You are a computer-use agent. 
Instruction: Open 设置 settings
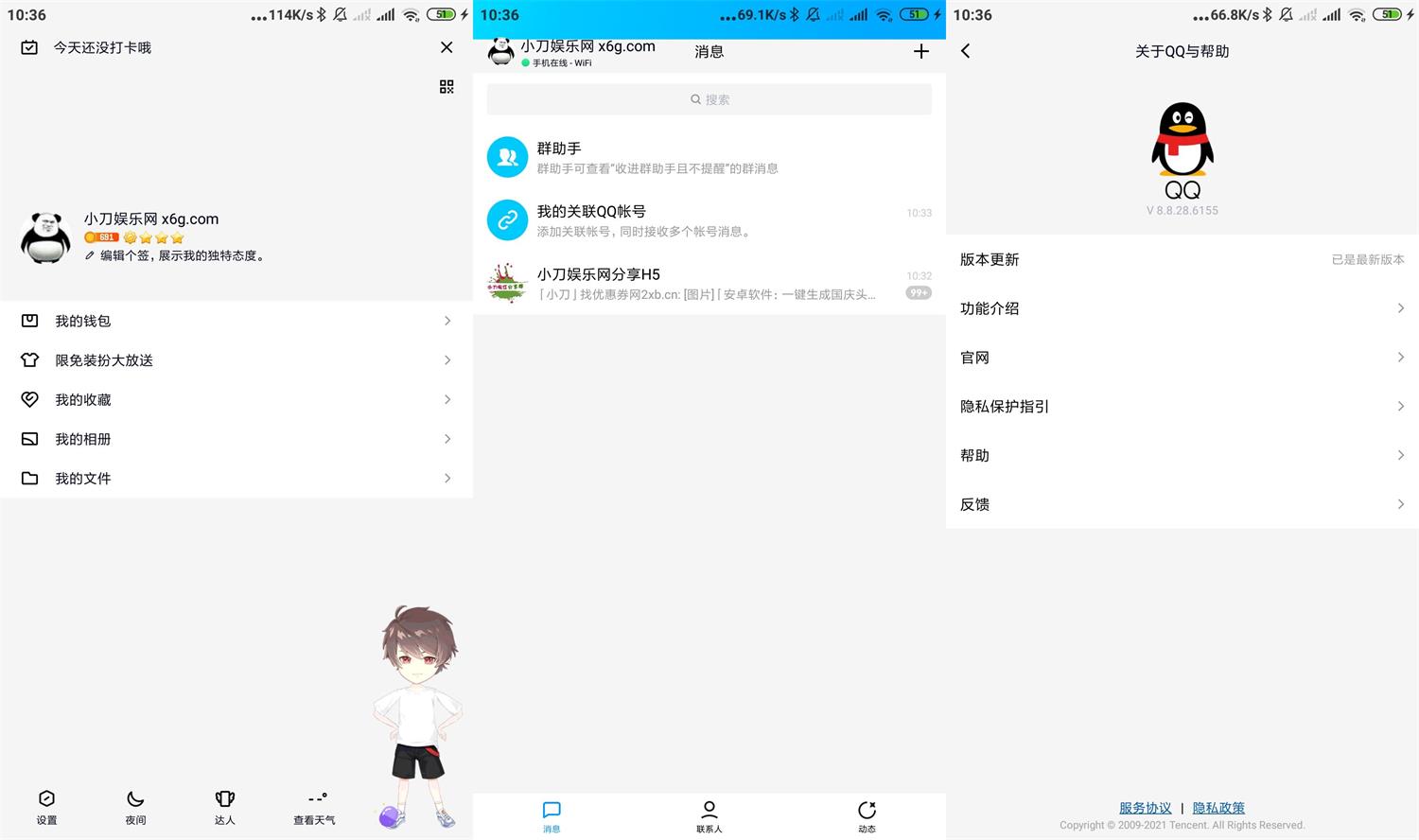click(x=46, y=807)
